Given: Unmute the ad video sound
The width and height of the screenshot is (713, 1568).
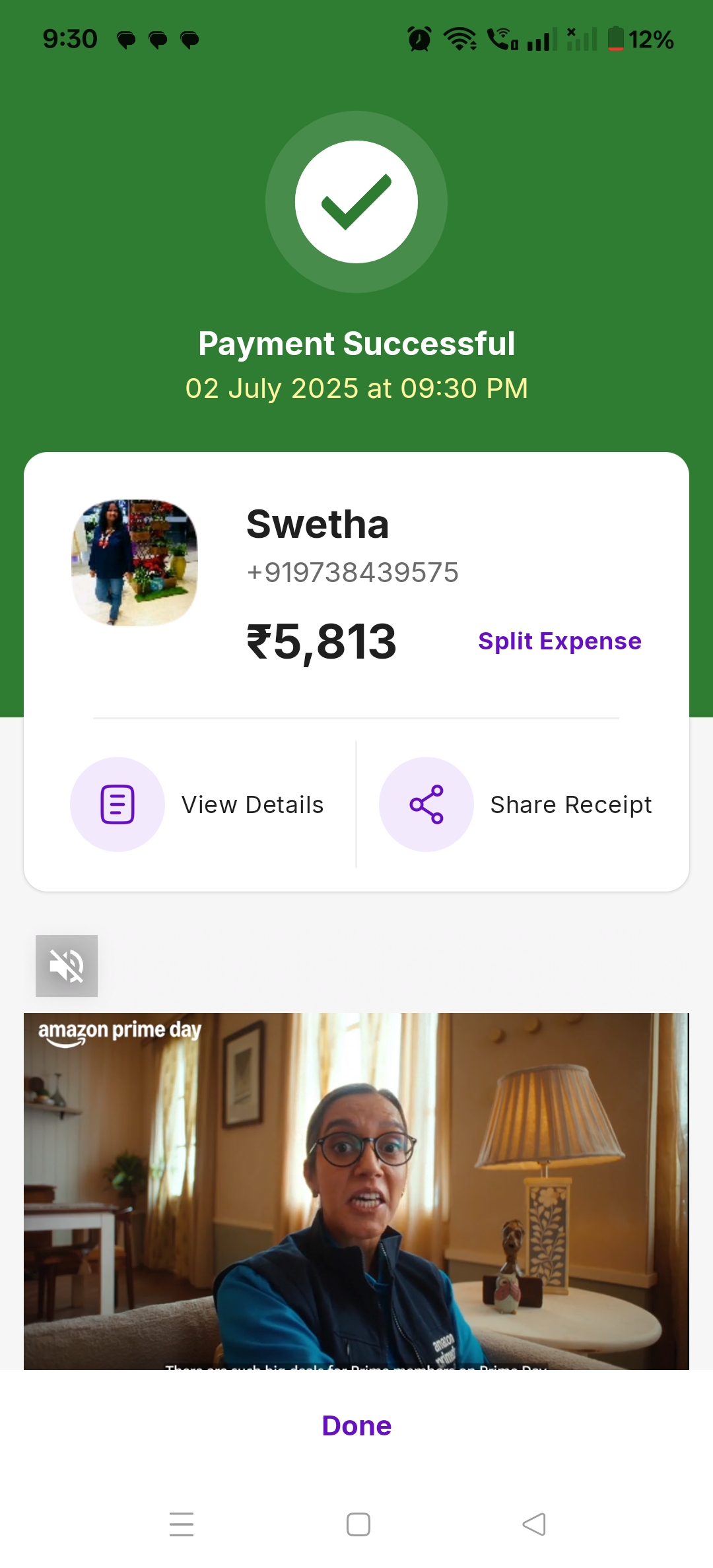Looking at the screenshot, I should coord(67,966).
